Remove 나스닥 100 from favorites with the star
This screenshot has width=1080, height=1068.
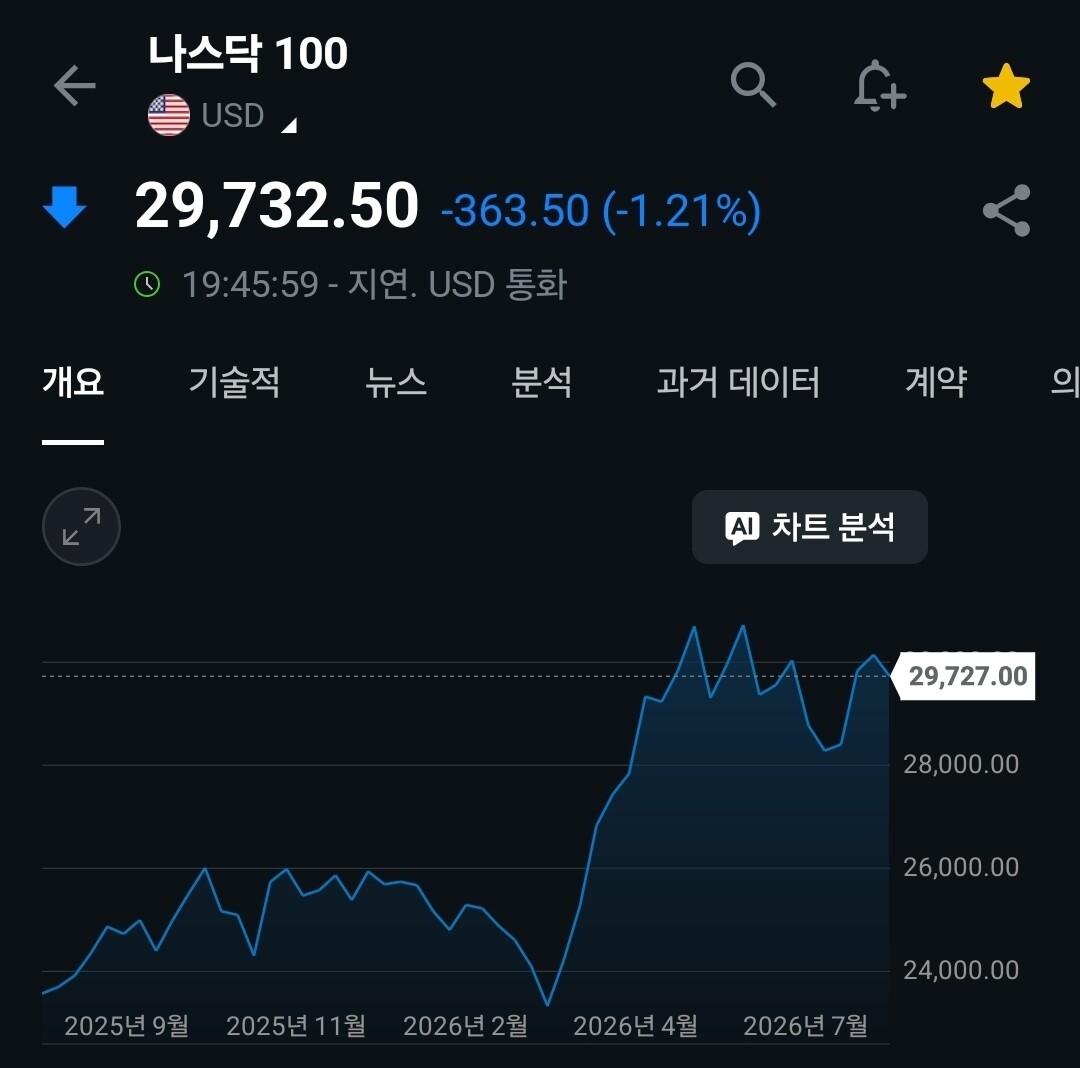pyautogui.click(x=1006, y=86)
